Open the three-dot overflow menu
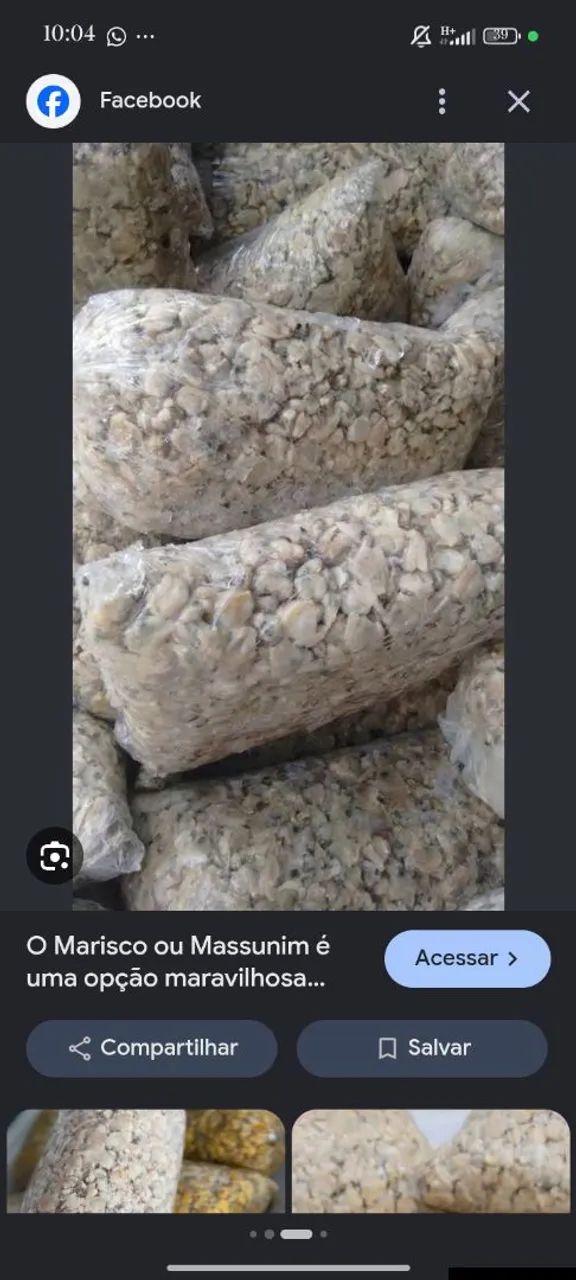The image size is (576, 1280). click(x=442, y=101)
